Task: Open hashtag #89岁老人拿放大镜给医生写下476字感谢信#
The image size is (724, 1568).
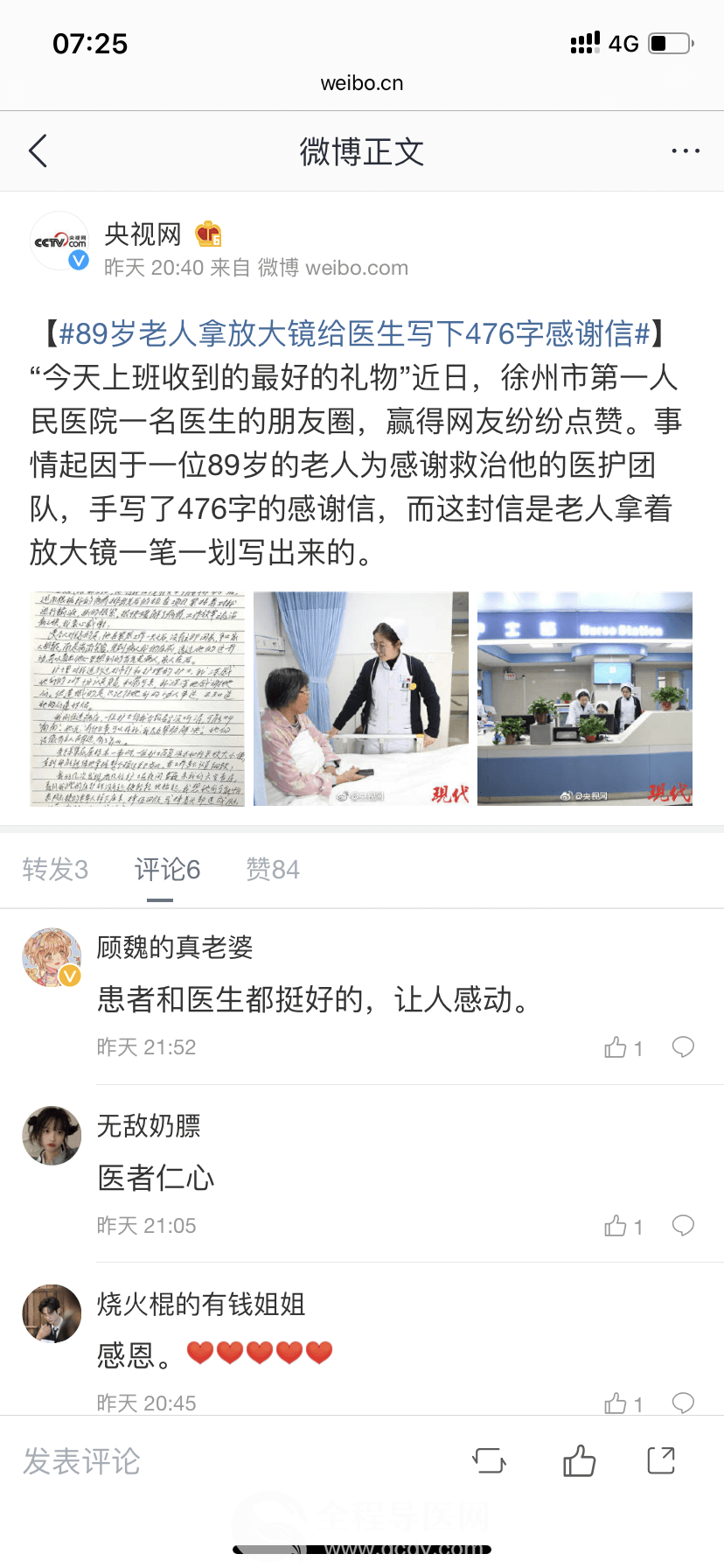Action: click(x=354, y=333)
